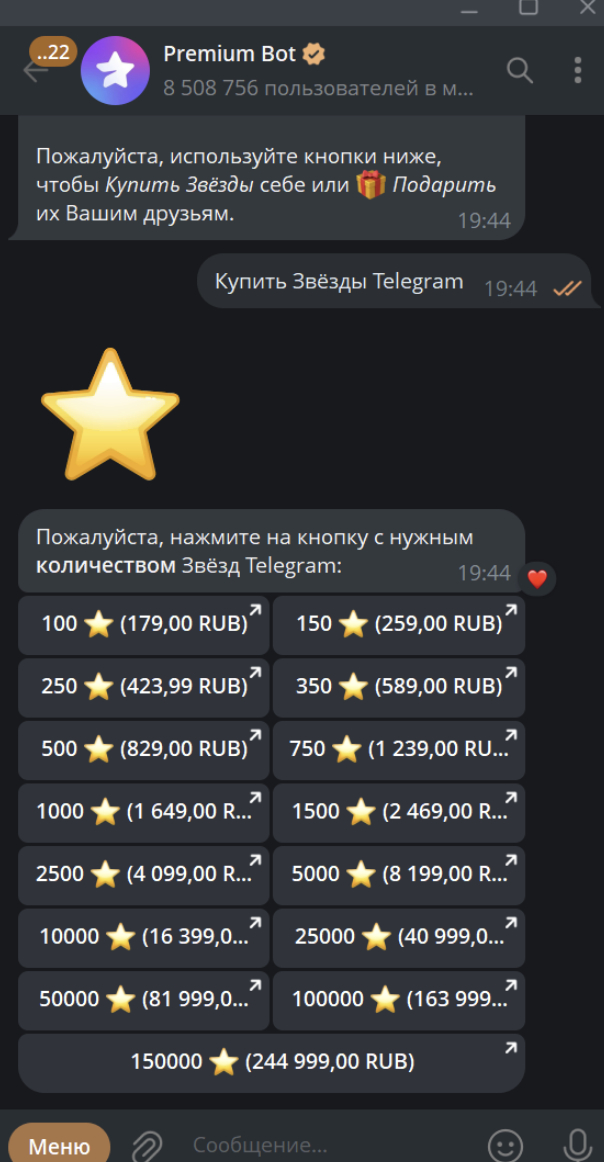The width and height of the screenshot is (604, 1162).
Task: Attach a file with the paperclip
Action: point(147,1145)
